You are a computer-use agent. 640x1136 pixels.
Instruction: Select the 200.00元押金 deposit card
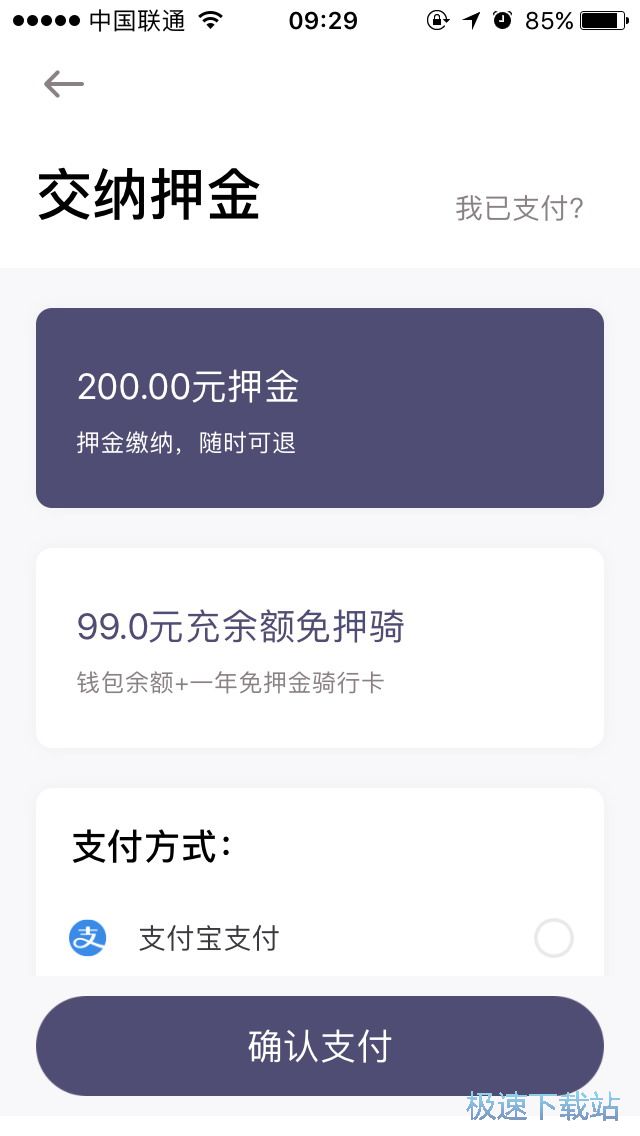pos(320,408)
